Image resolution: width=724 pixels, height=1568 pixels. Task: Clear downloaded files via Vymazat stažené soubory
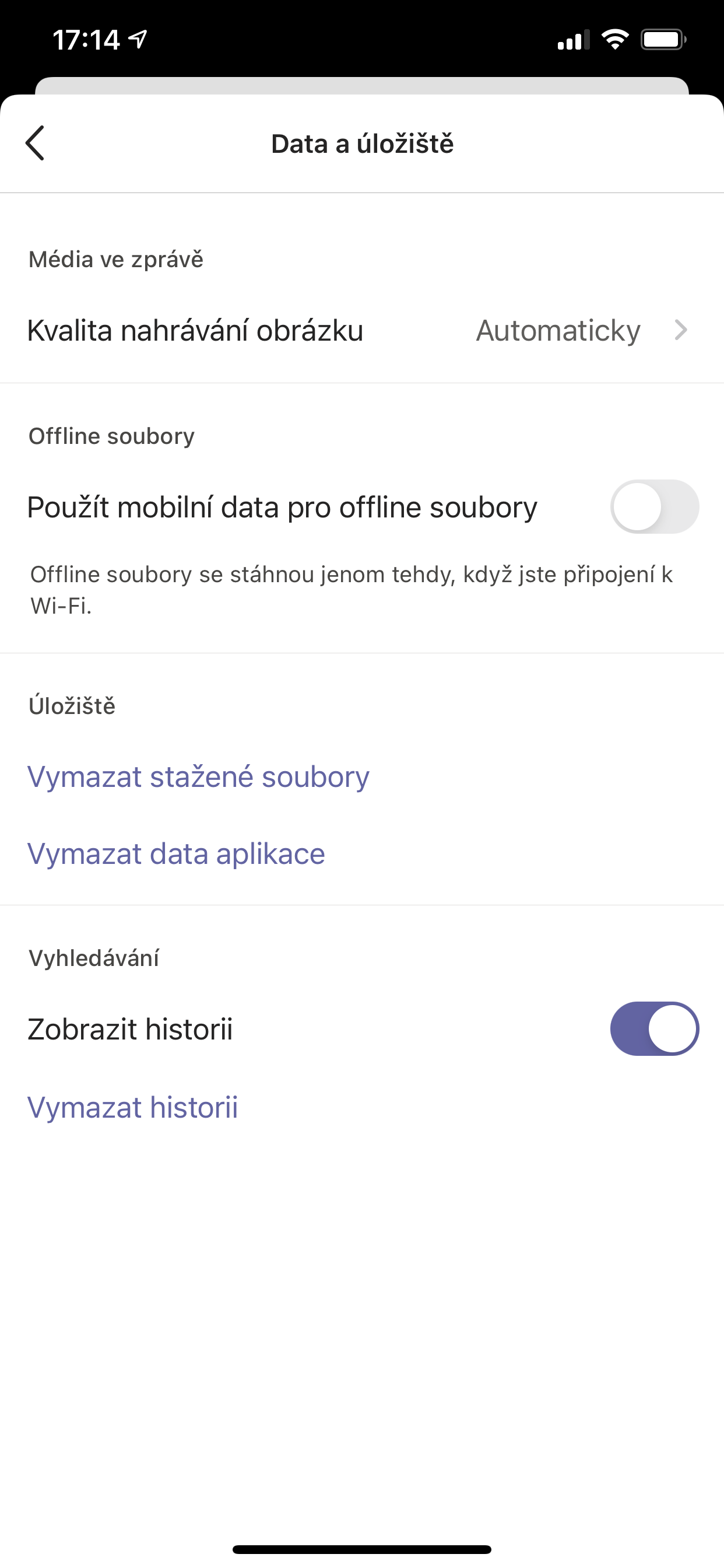198,775
